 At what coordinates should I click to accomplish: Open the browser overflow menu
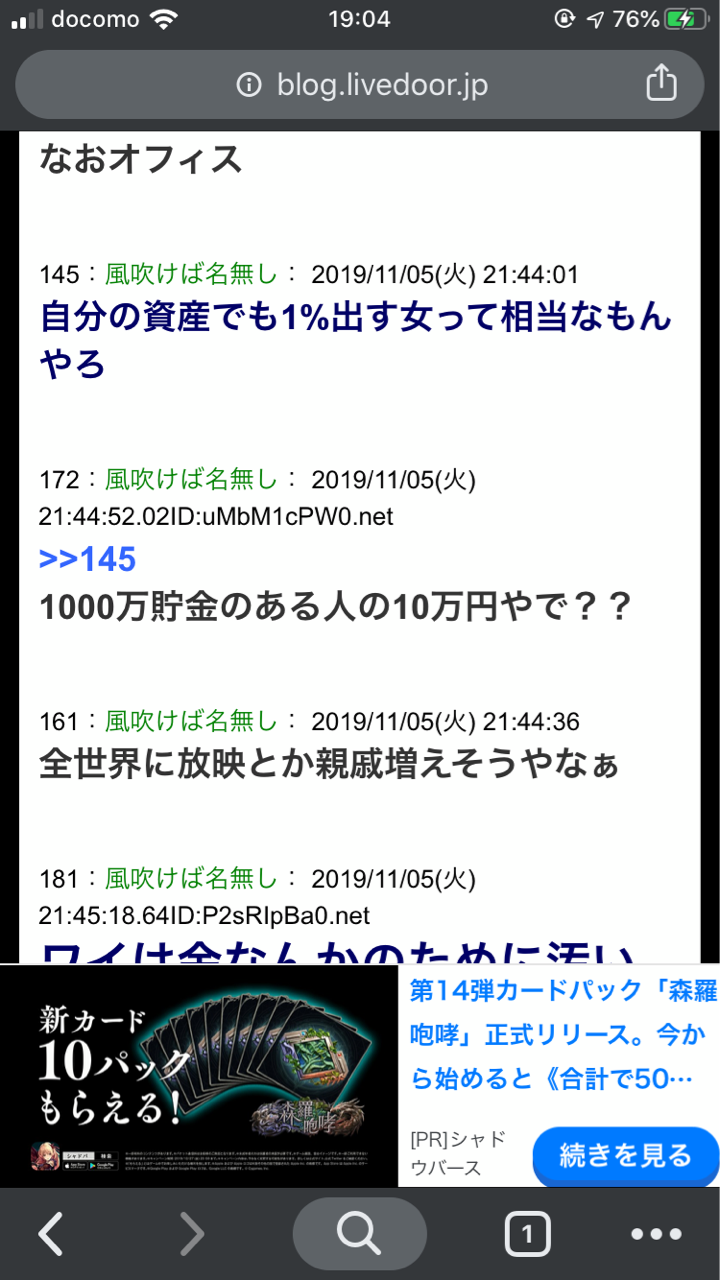[x=656, y=1236]
